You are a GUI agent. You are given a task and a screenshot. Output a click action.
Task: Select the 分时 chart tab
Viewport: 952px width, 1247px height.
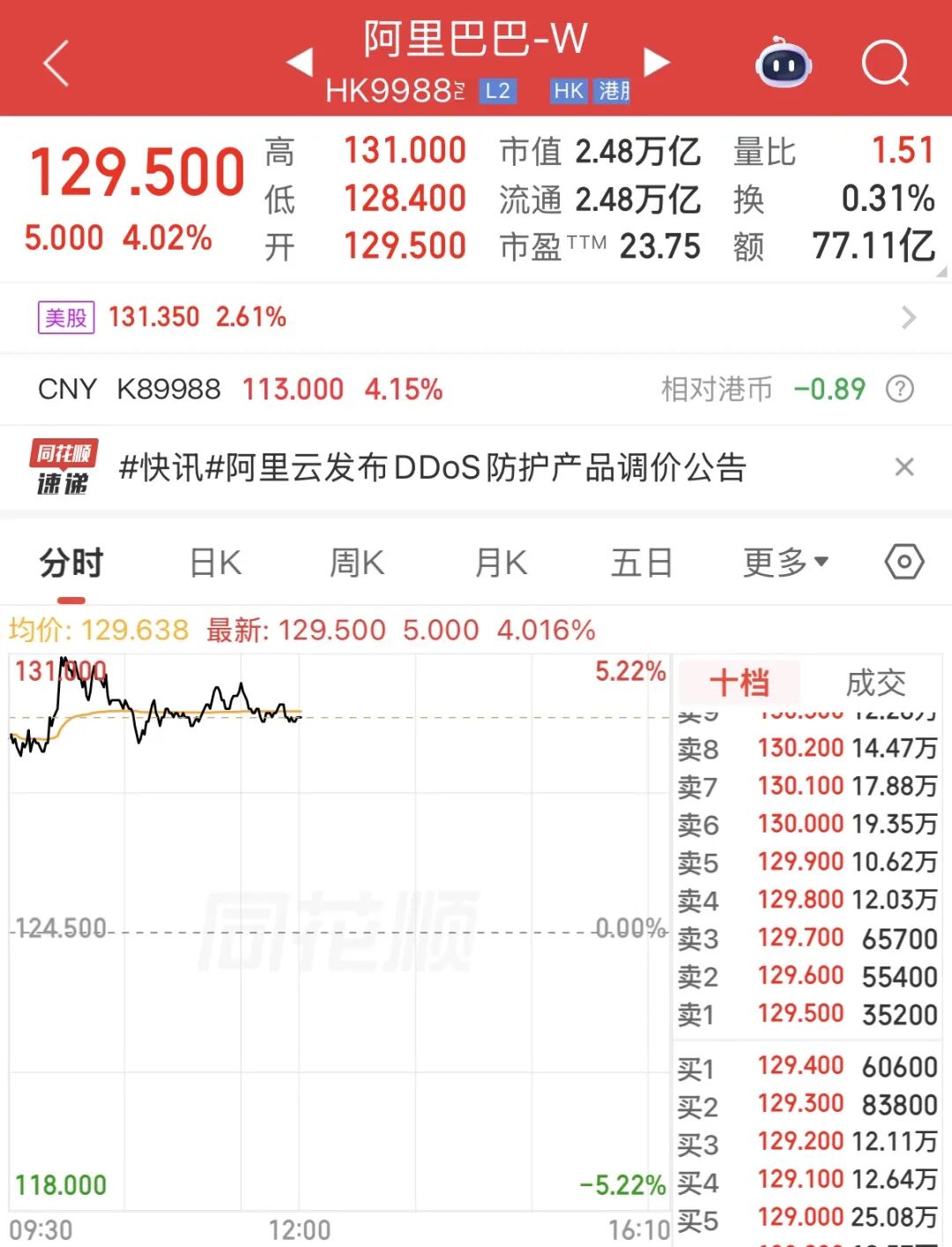(x=71, y=563)
